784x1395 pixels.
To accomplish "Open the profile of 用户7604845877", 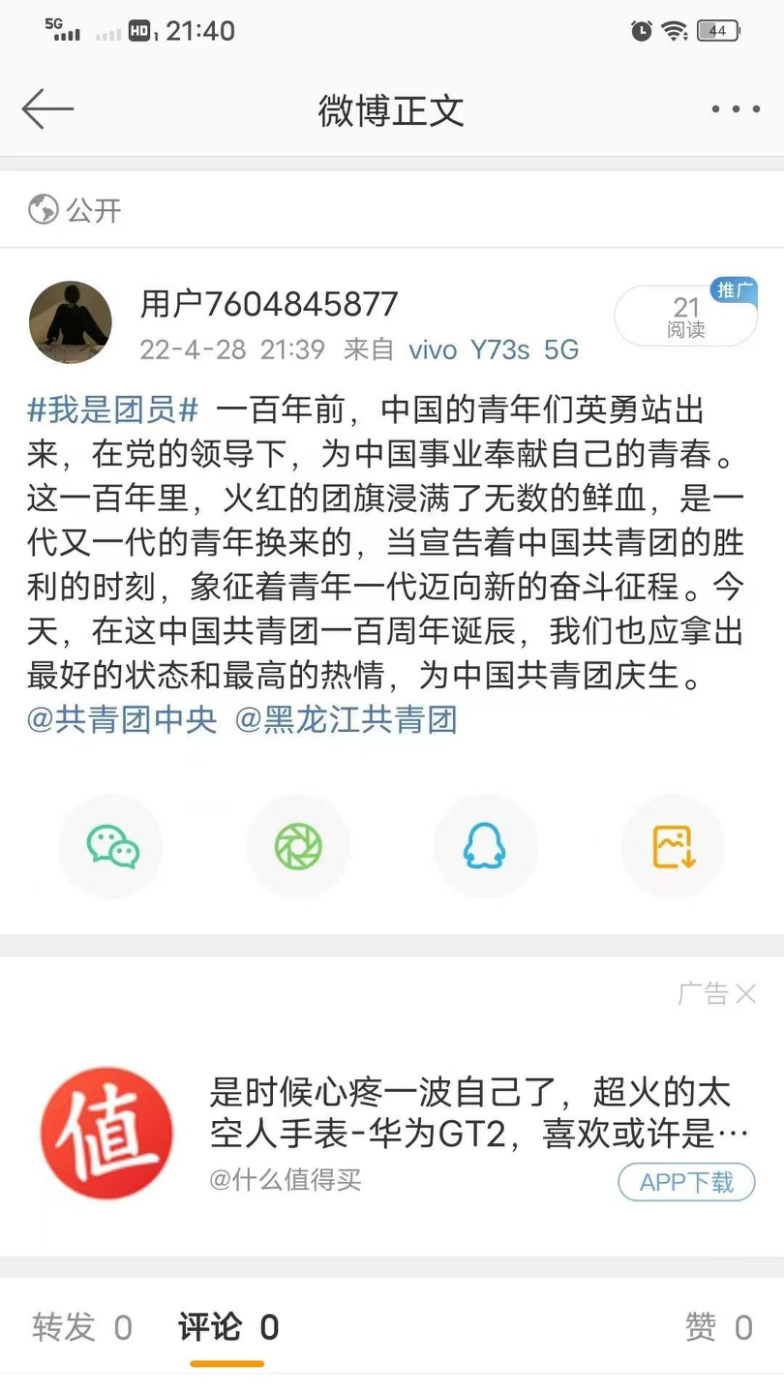I will coord(70,322).
